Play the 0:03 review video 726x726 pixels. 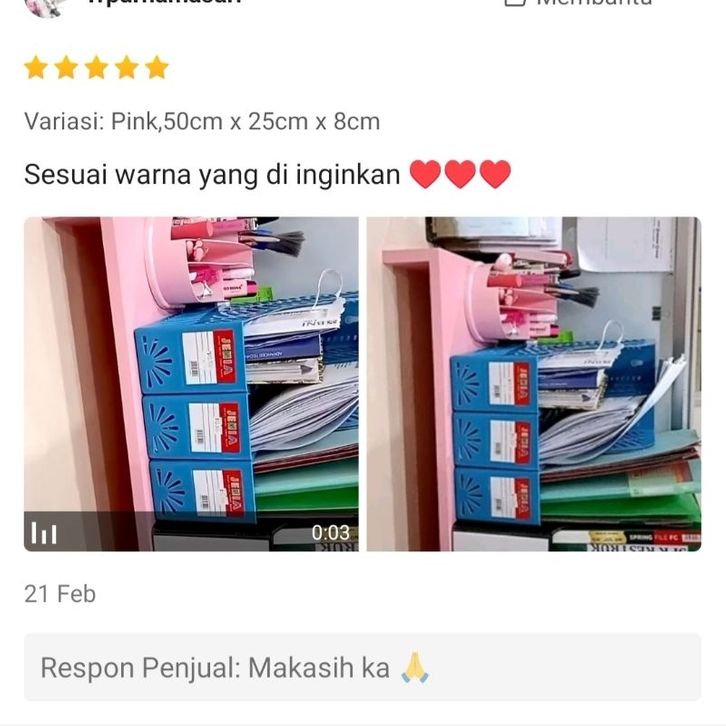point(191,383)
